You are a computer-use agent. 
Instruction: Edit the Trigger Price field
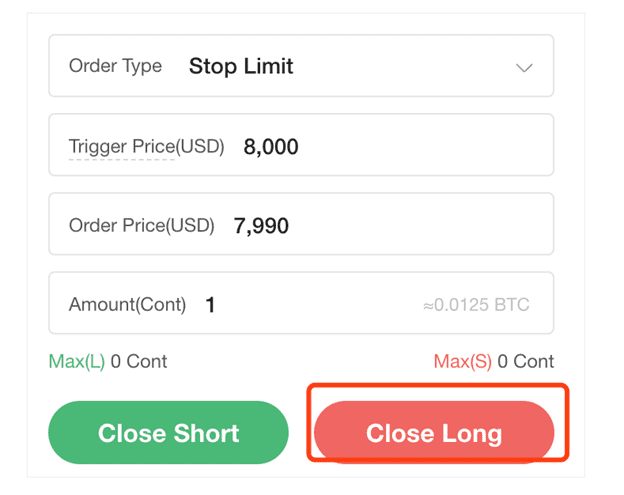390,146
